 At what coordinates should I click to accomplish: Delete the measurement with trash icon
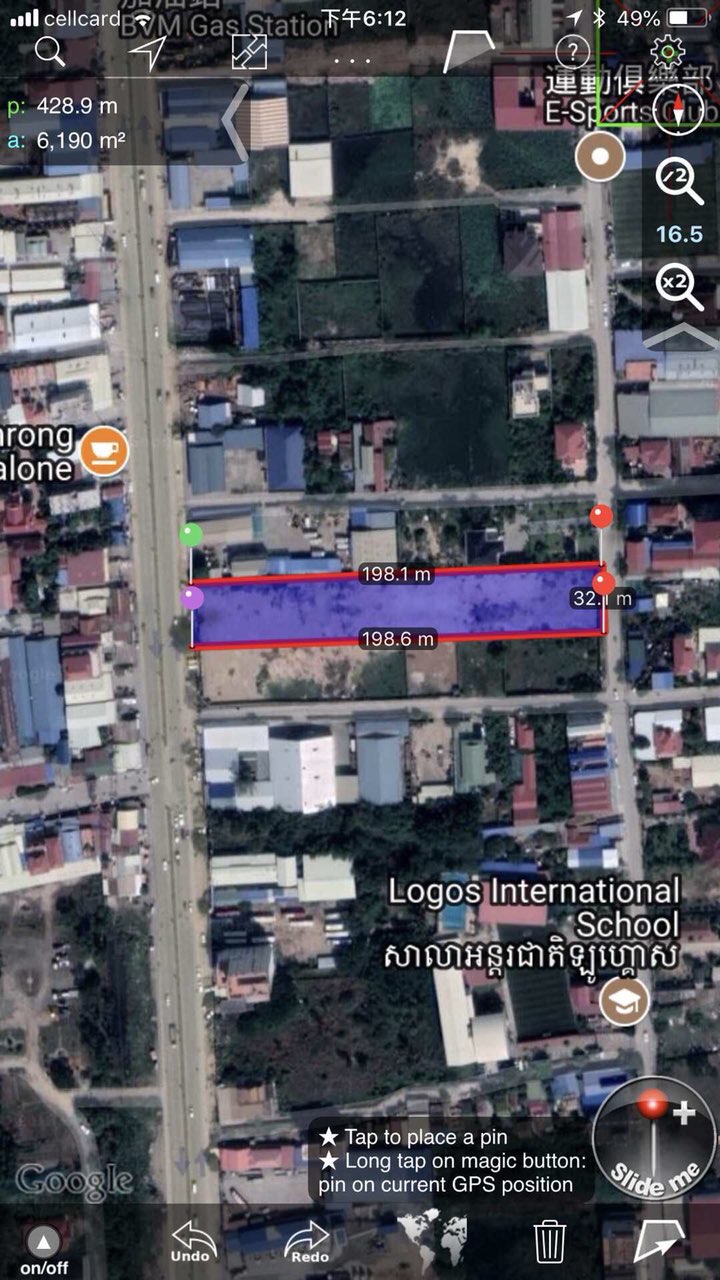pos(550,1240)
